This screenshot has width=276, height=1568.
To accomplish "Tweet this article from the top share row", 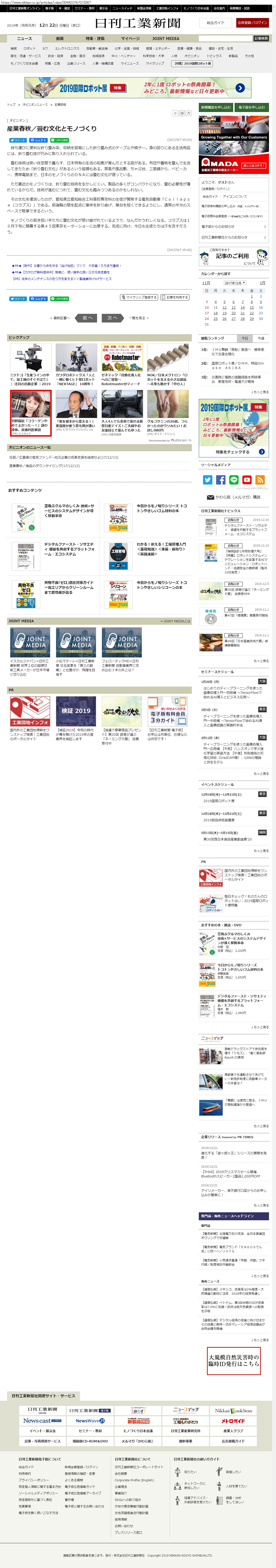I will click(18, 140).
